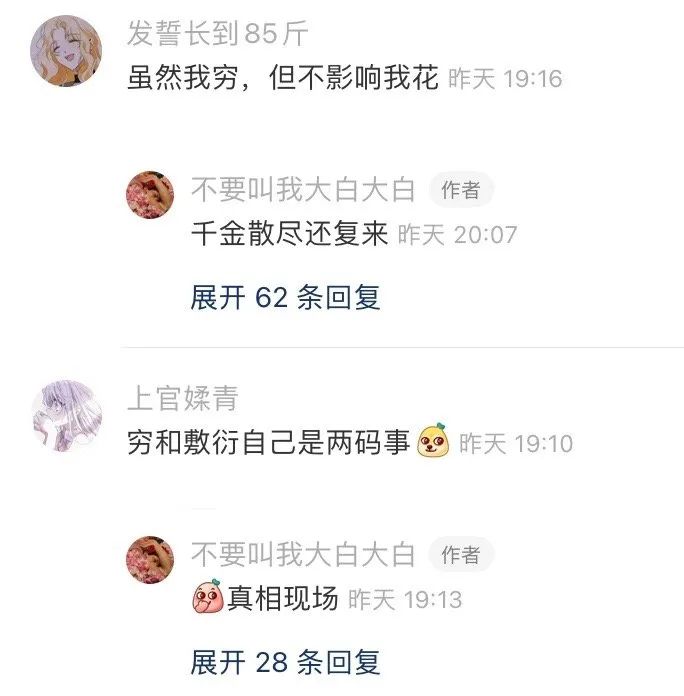Image resolution: width=684 pixels, height=696 pixels.
Task: Expand the 28 replies thread
Action: click(x=285, y=662)
